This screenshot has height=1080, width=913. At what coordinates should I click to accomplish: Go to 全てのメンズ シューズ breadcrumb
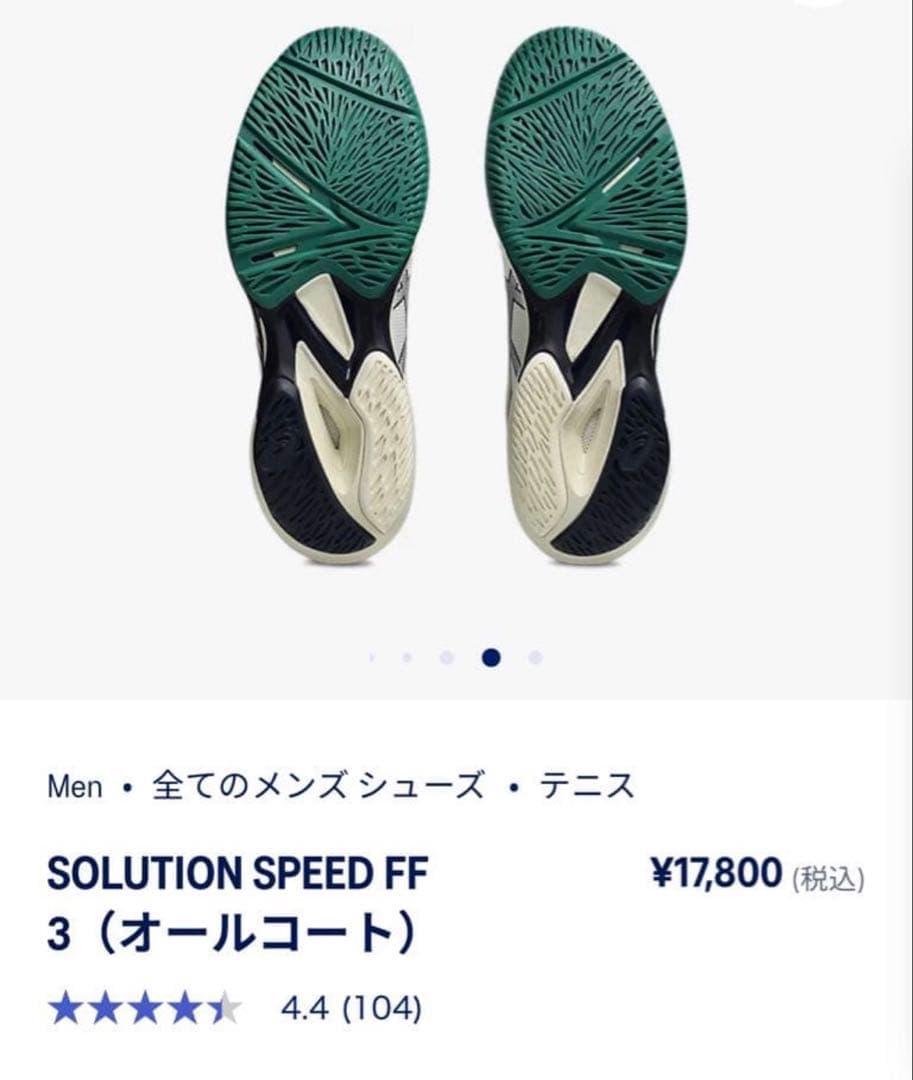coord(318,787)
